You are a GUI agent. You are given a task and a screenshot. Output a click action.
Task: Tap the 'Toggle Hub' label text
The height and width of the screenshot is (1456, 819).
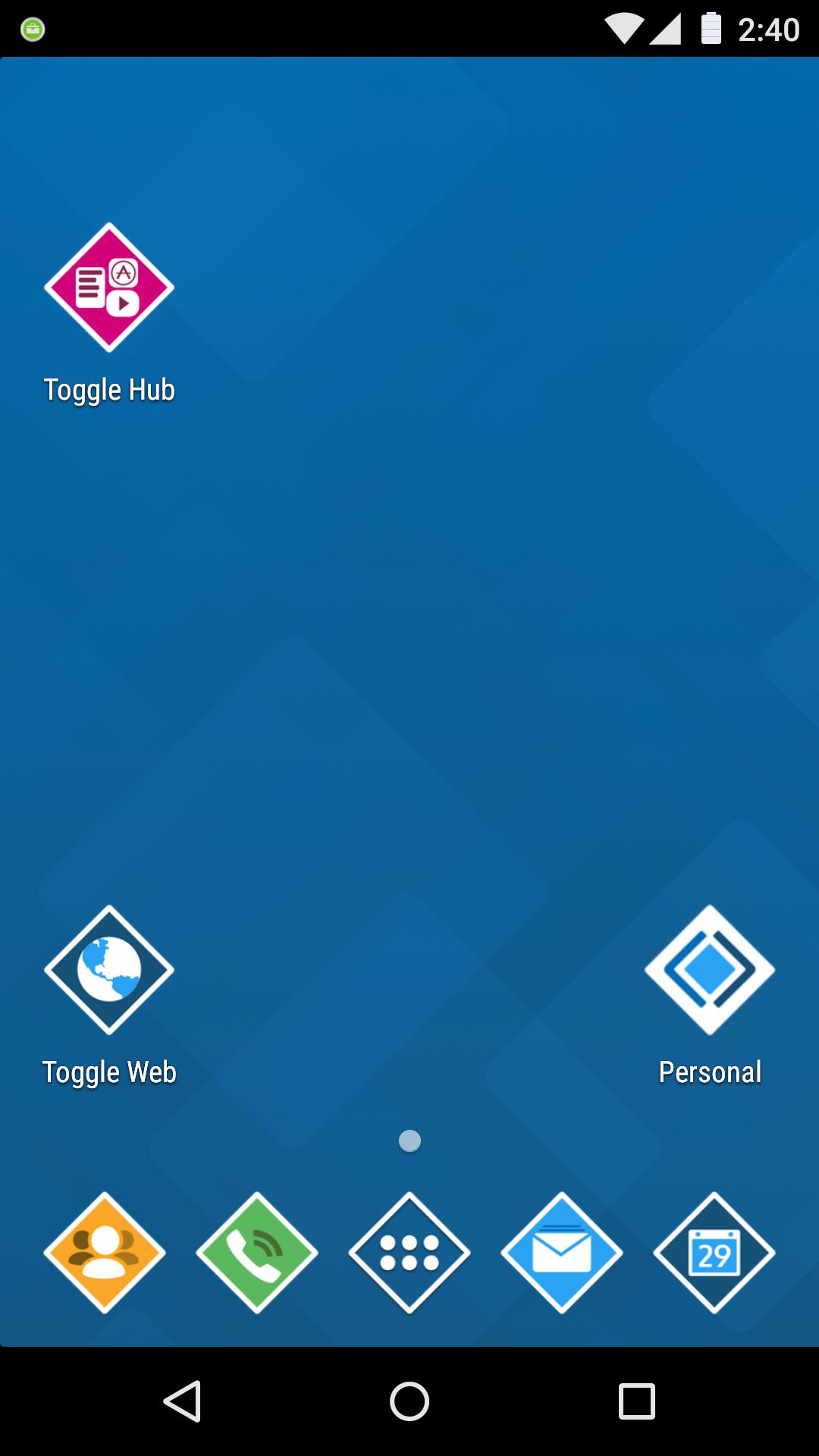[x=108, y=389]
